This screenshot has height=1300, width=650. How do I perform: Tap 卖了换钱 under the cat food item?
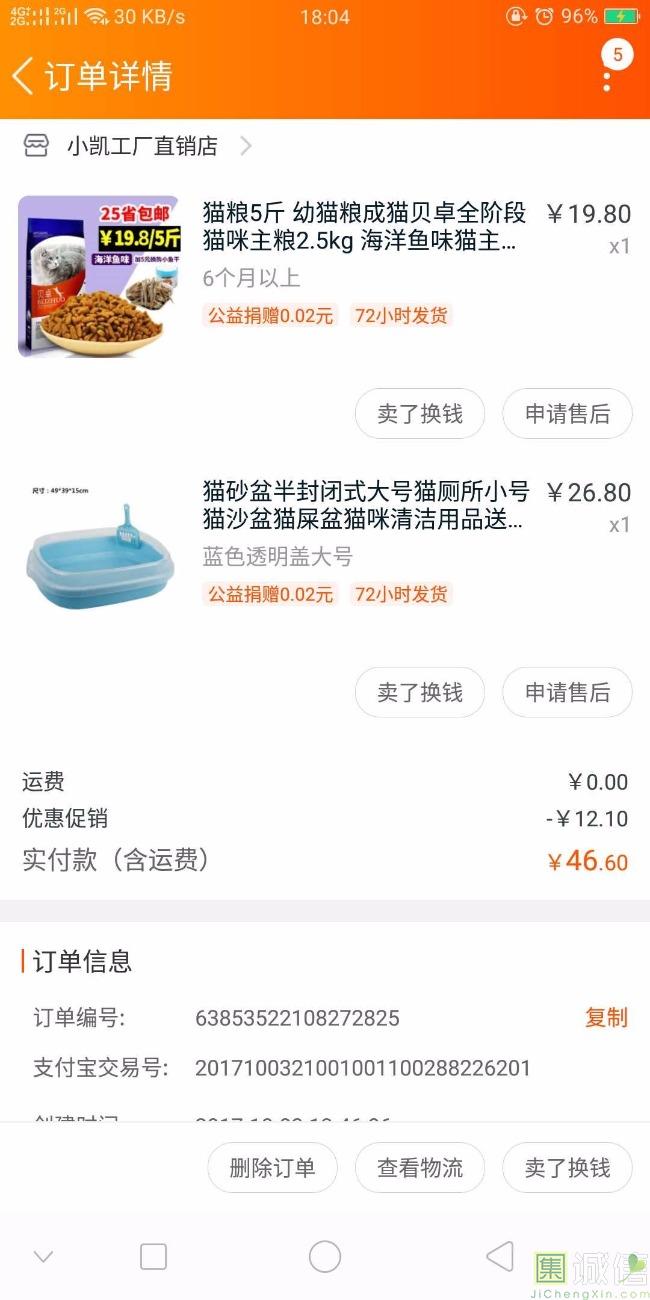click(x=420, y=414)
